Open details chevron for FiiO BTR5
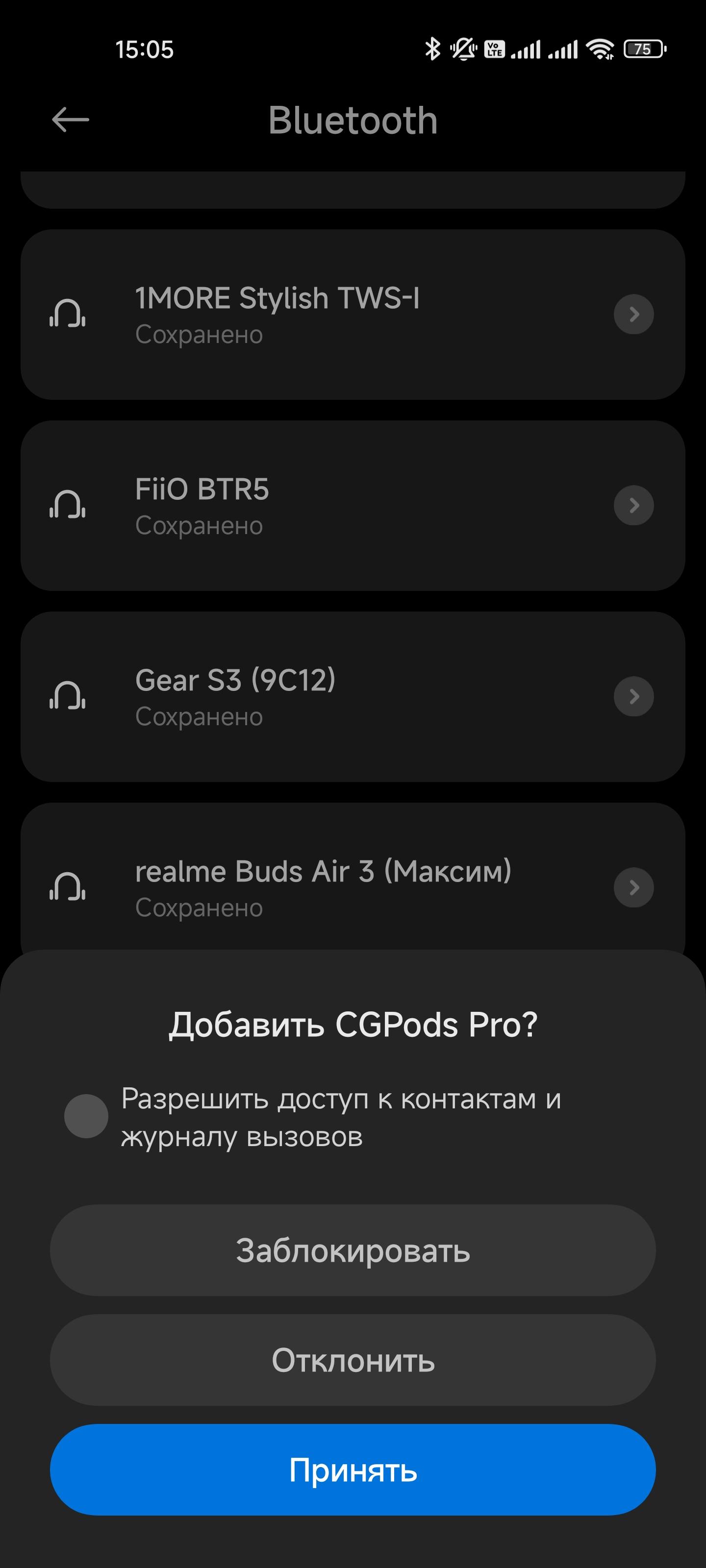 click(633, 505)
